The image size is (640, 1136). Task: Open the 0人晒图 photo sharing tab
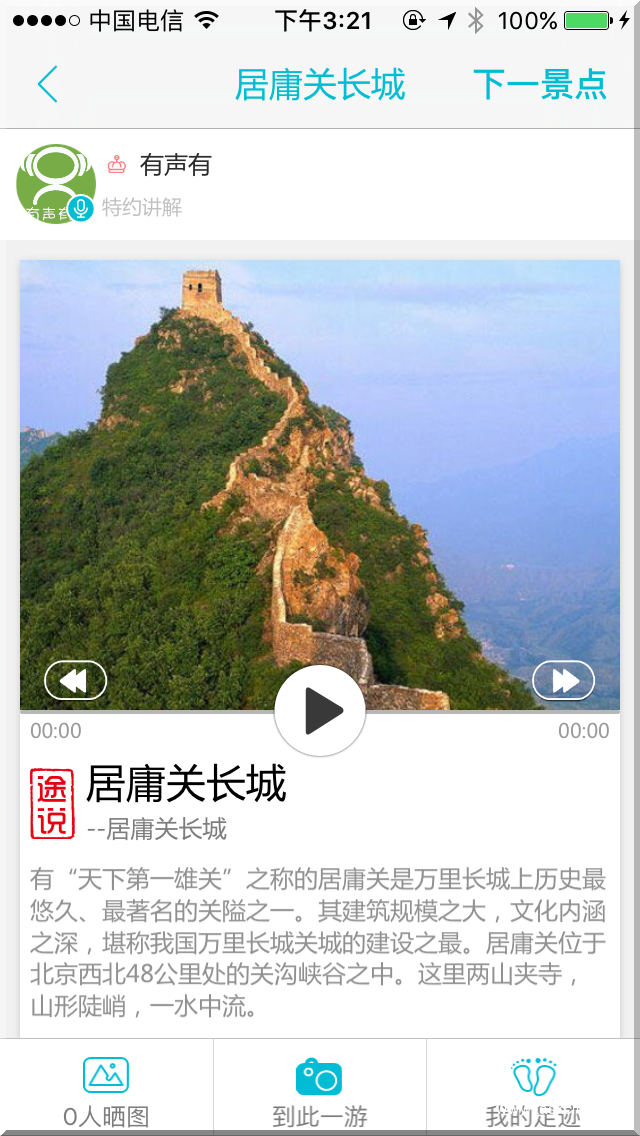coord(106,1090)
